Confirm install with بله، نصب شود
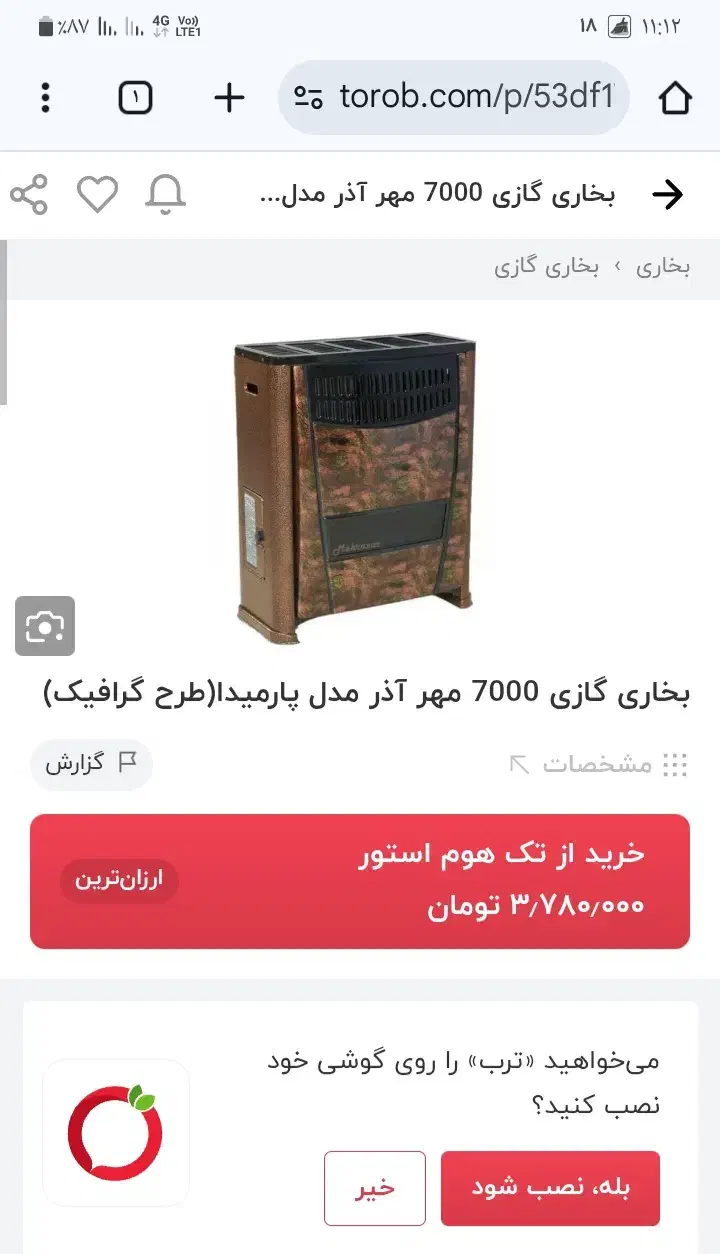720x1254 pixels. [x=550, y=1188]
